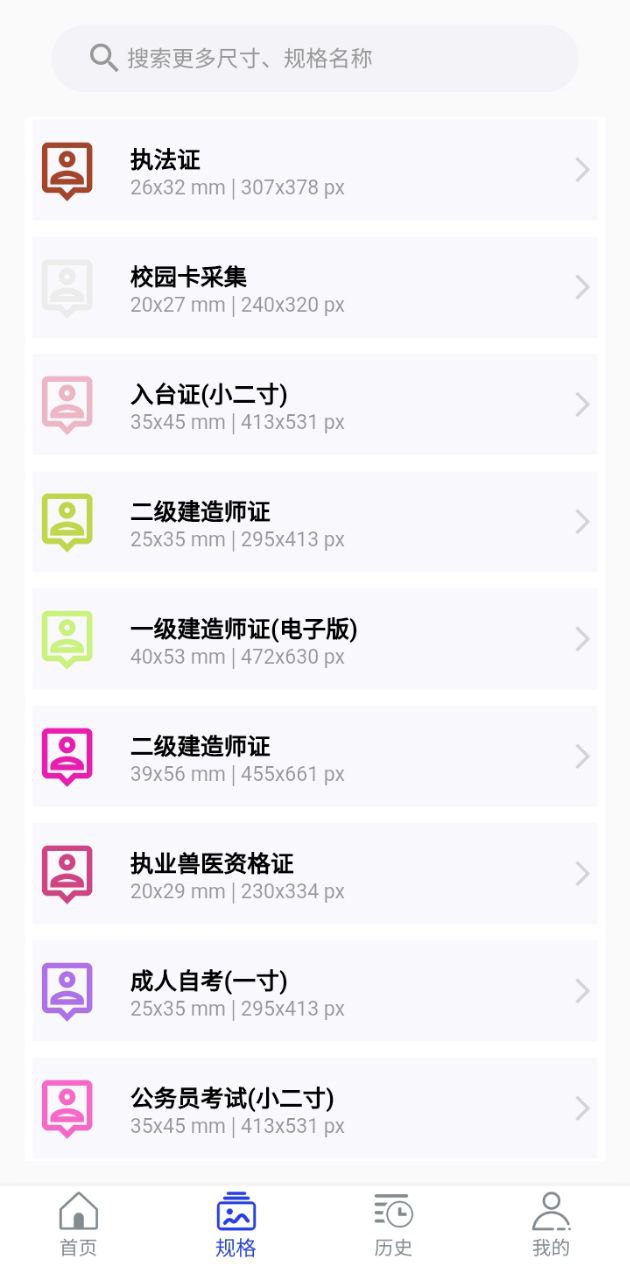
Task: Switch to the 规格 tab
Action: click(236, 1224)
